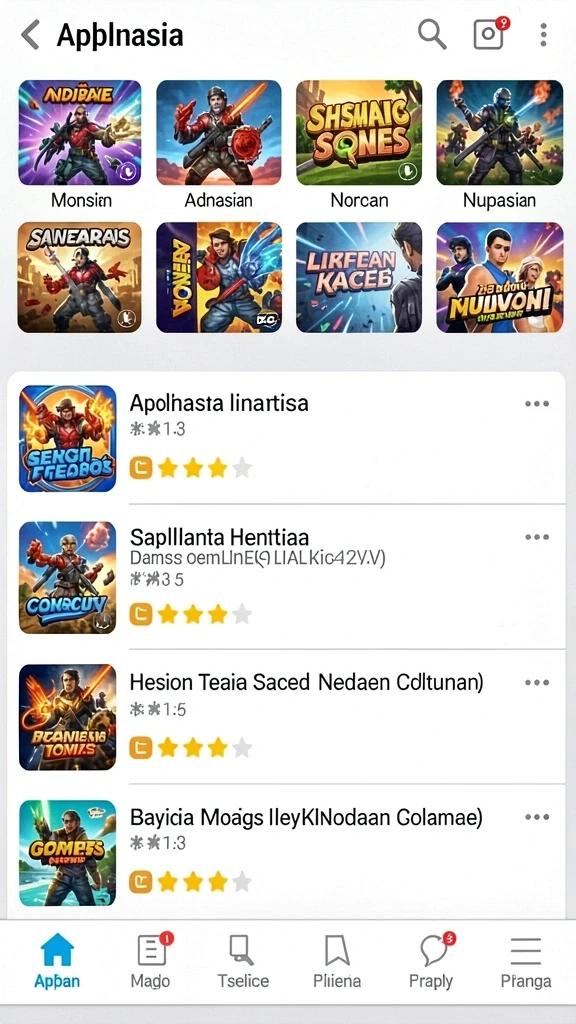The width and height of the screenshot is (576, 1024).
Task: Open the camera icon with the red badge
Action: pyautogui.click(x=490, y=34)
